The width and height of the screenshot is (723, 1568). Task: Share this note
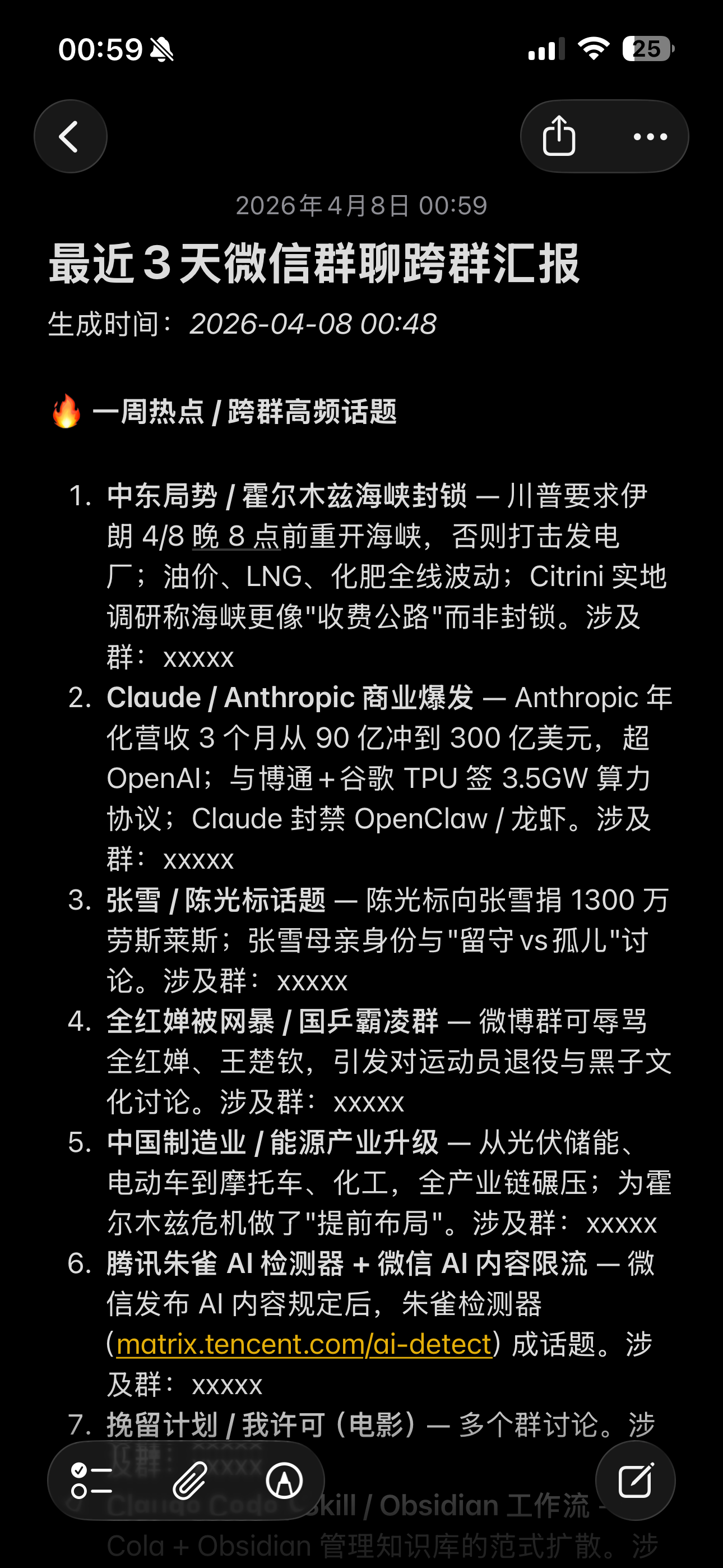point(559,136)
